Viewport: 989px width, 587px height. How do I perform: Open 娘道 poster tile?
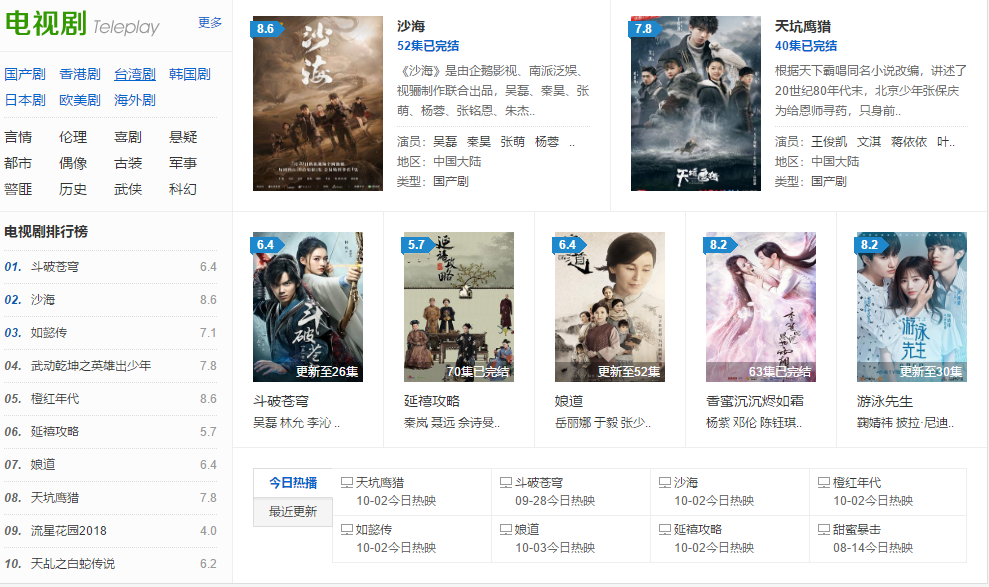[x=609, y=307]
